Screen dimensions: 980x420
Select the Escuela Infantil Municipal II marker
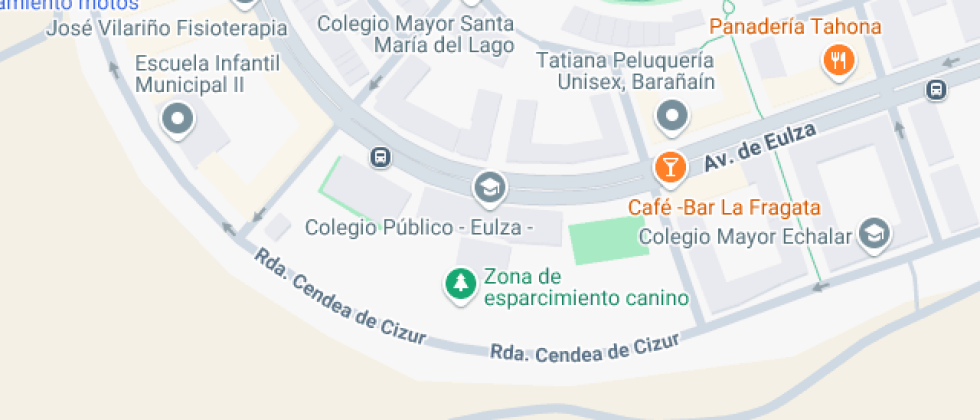coord(178,119)
